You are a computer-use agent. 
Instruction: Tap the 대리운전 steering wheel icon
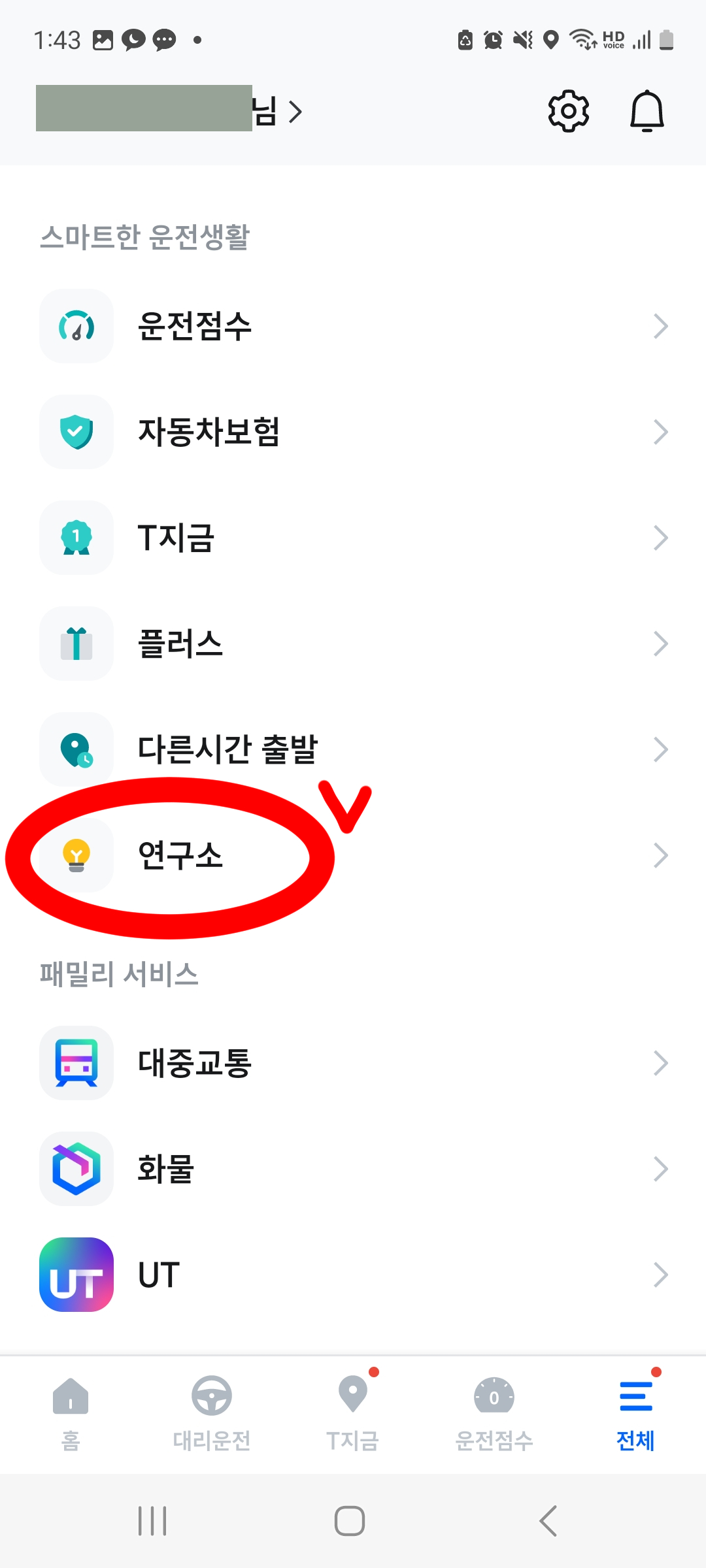(212, 1396)
